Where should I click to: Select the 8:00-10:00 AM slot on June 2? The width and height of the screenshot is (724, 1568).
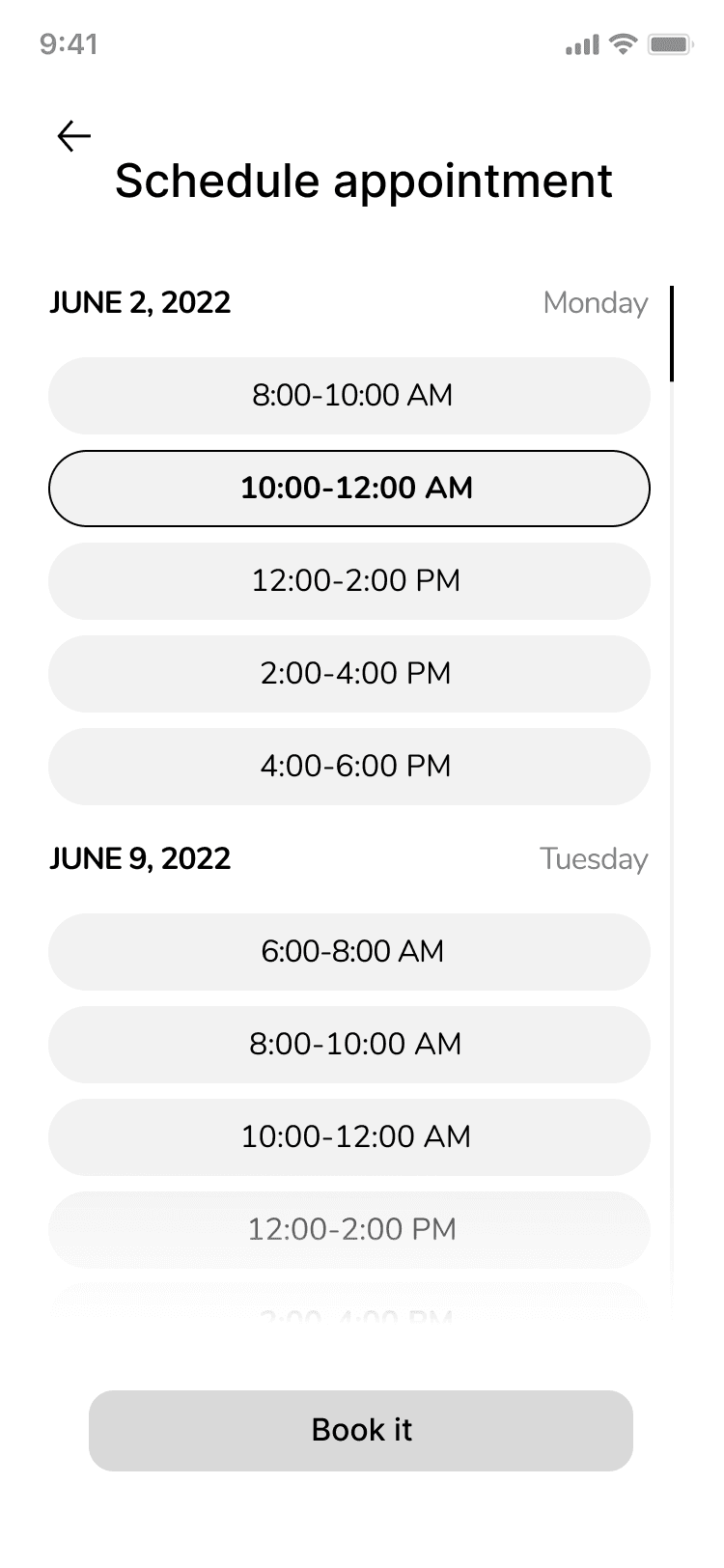(349, 396)
